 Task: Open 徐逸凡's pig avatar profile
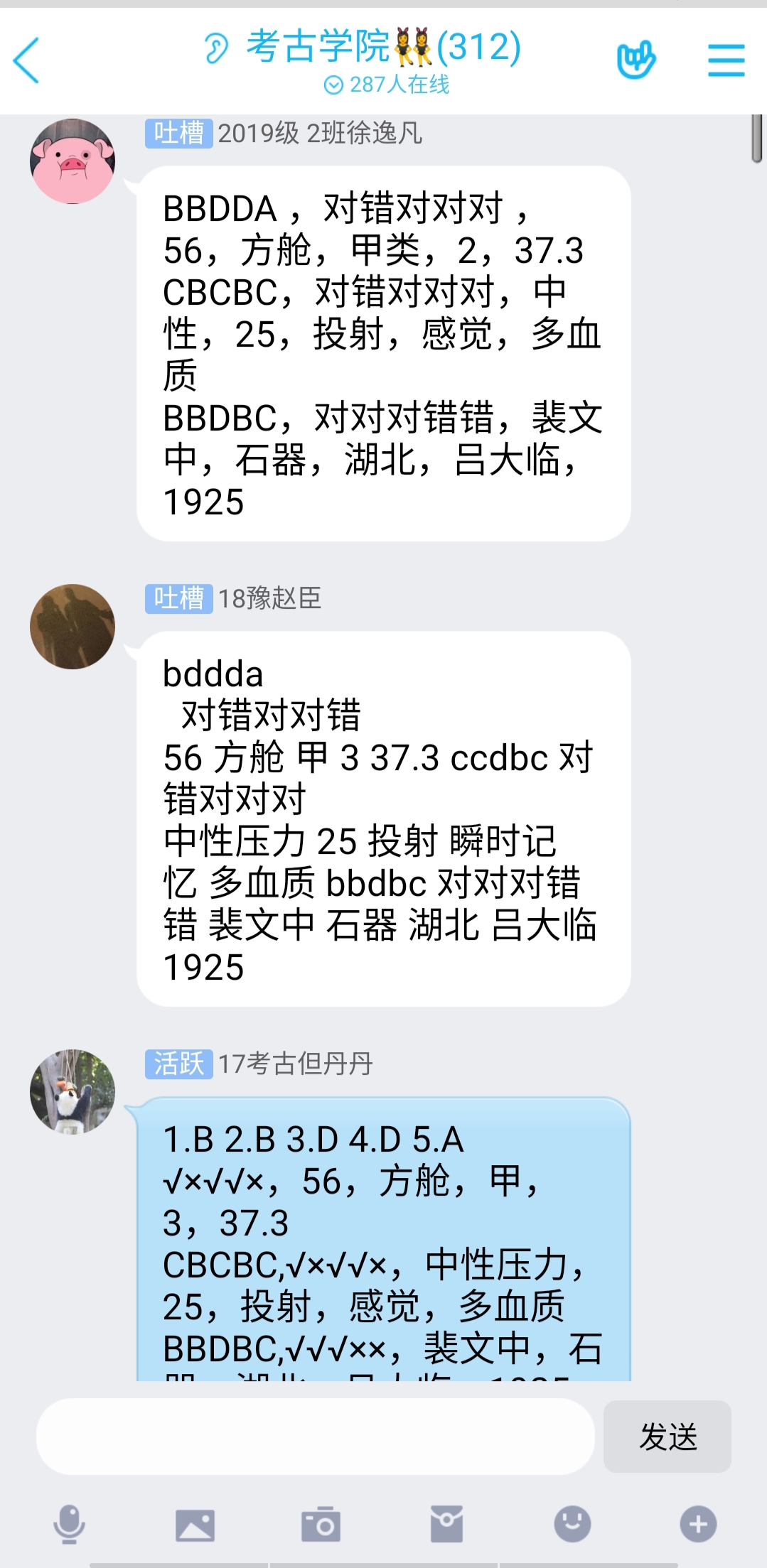pos(73,161)
